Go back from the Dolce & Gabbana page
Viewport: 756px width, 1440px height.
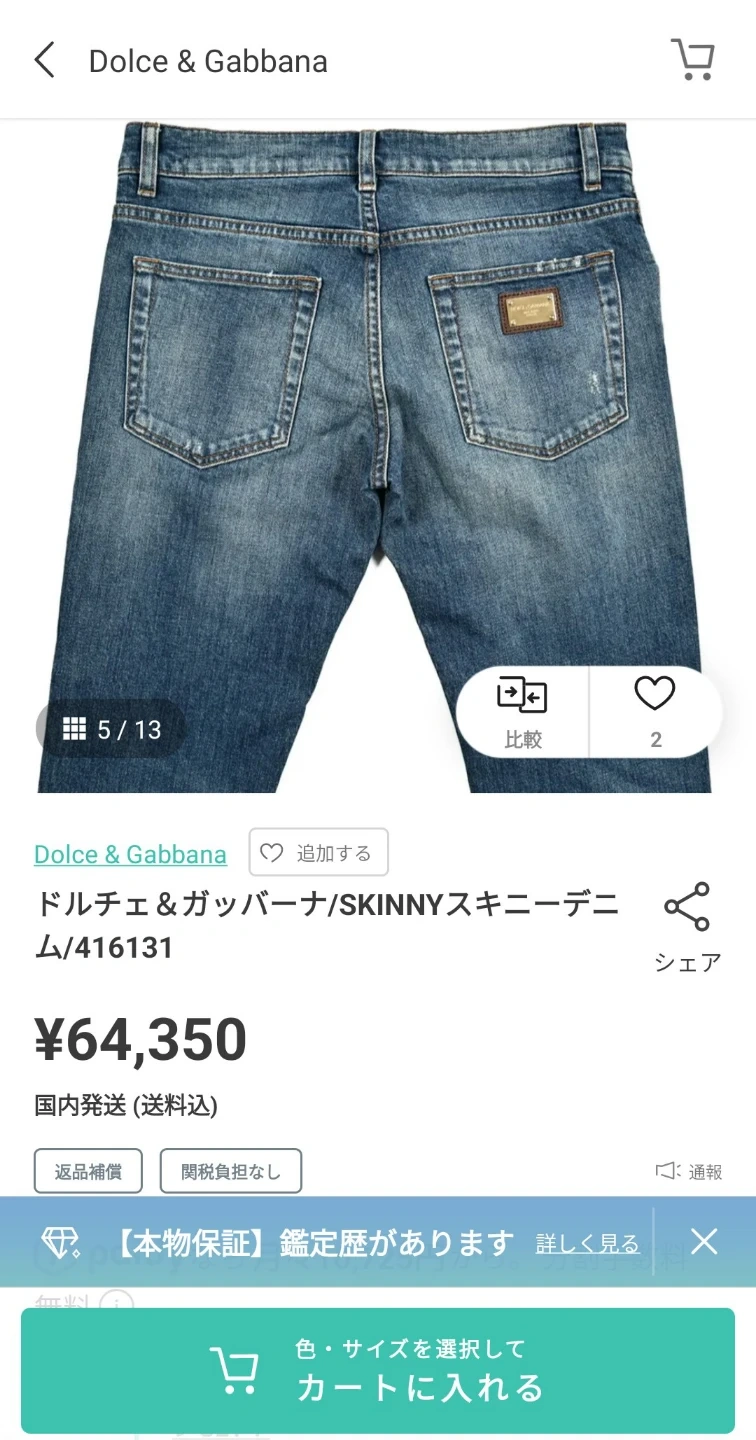click(44, 61)
